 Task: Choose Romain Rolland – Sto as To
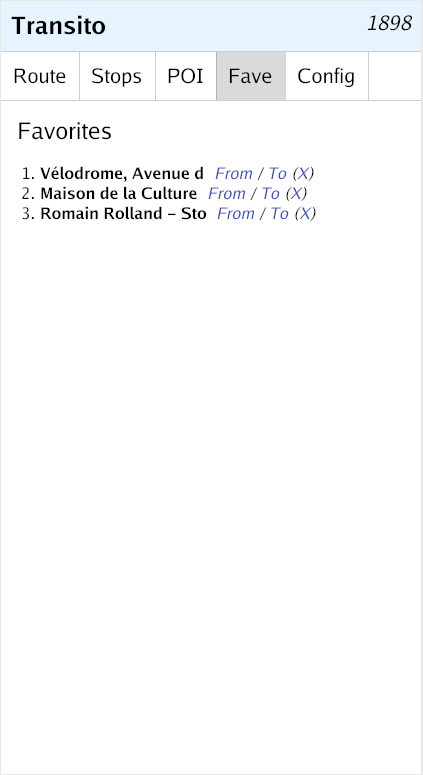[x=279, y=214]
